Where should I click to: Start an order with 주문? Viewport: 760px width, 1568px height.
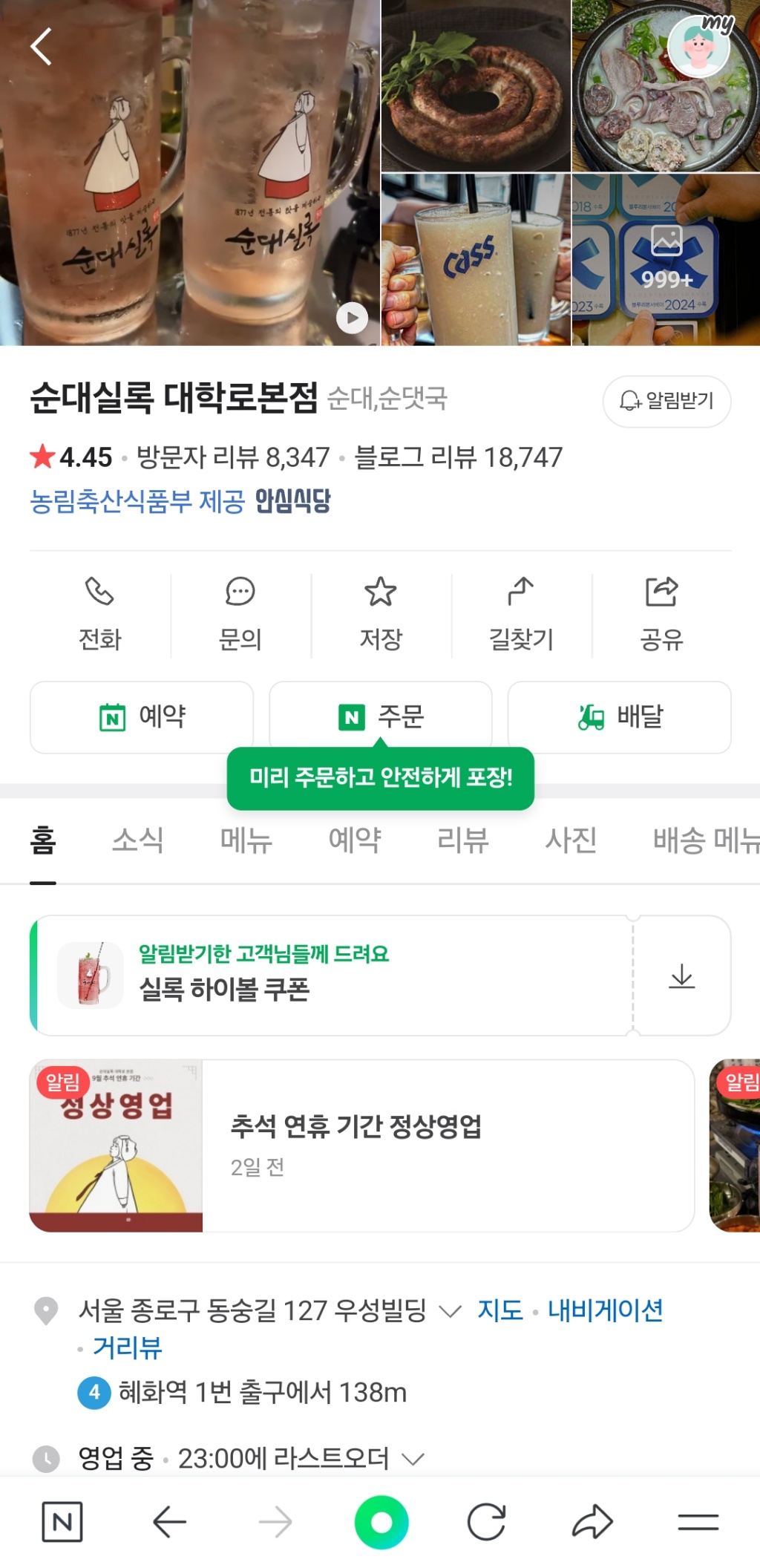[x=381, y=717]
